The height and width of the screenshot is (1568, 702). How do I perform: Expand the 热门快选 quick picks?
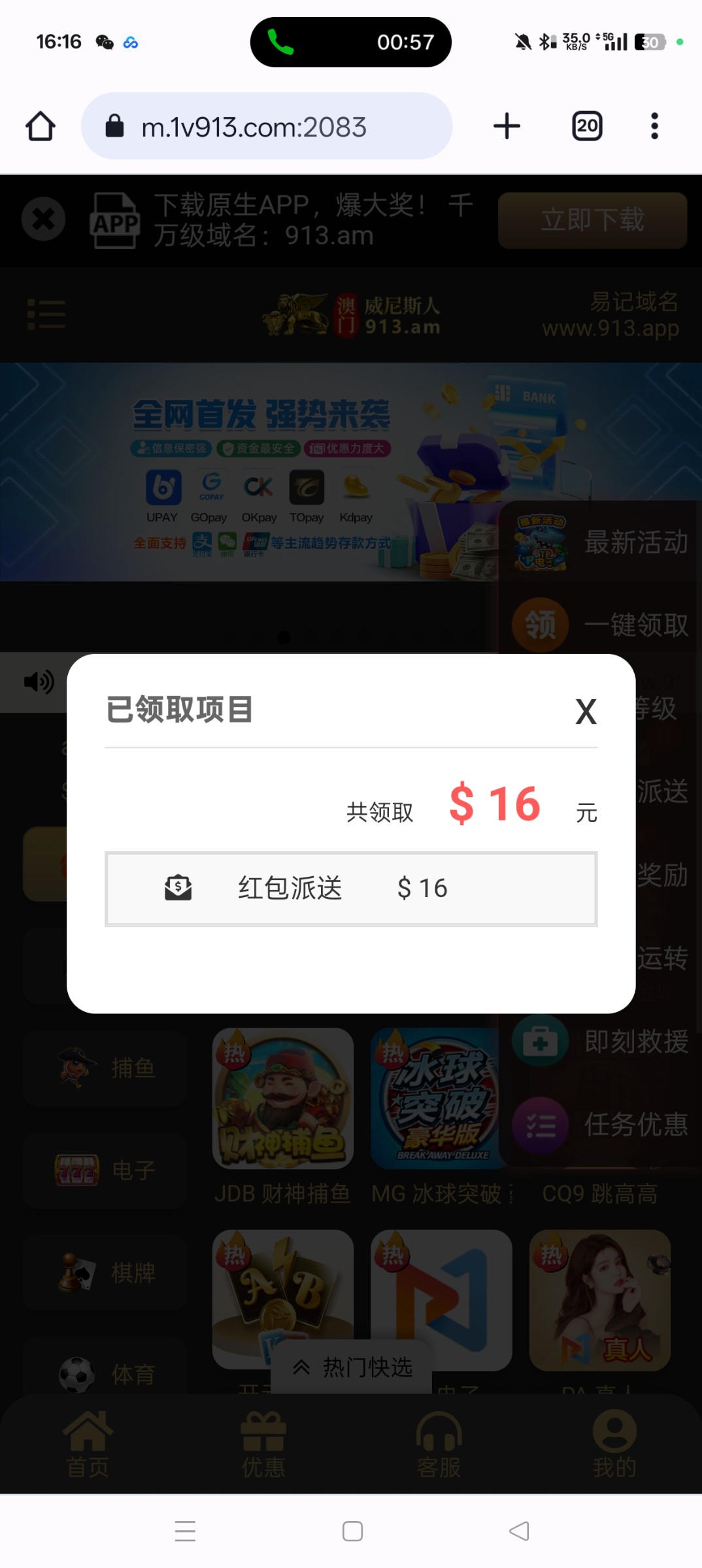[352, 1367]
